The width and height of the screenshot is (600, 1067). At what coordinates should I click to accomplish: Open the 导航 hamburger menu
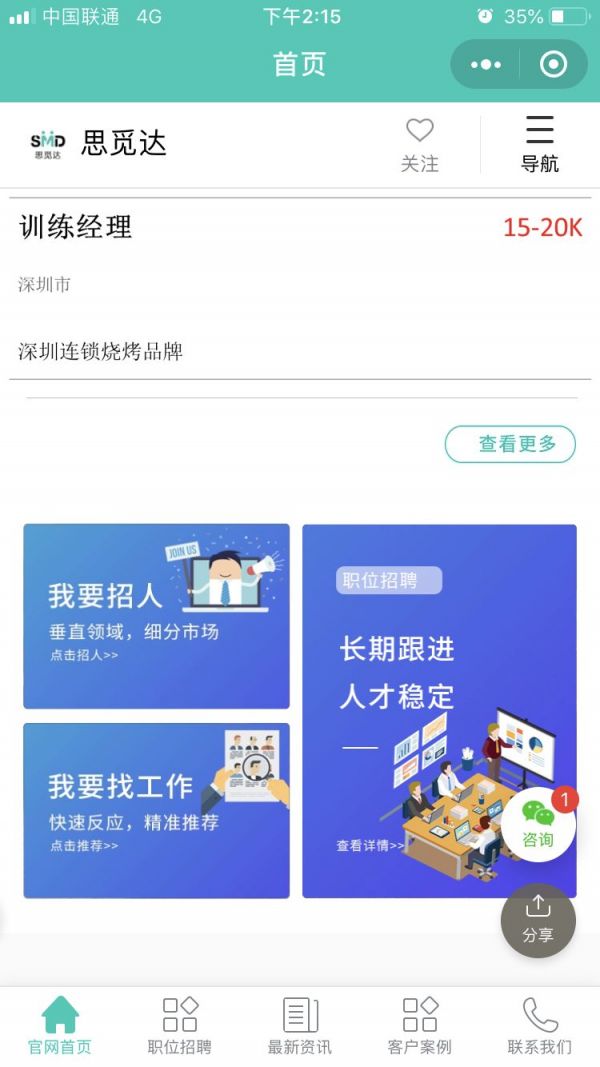[539, 145]
